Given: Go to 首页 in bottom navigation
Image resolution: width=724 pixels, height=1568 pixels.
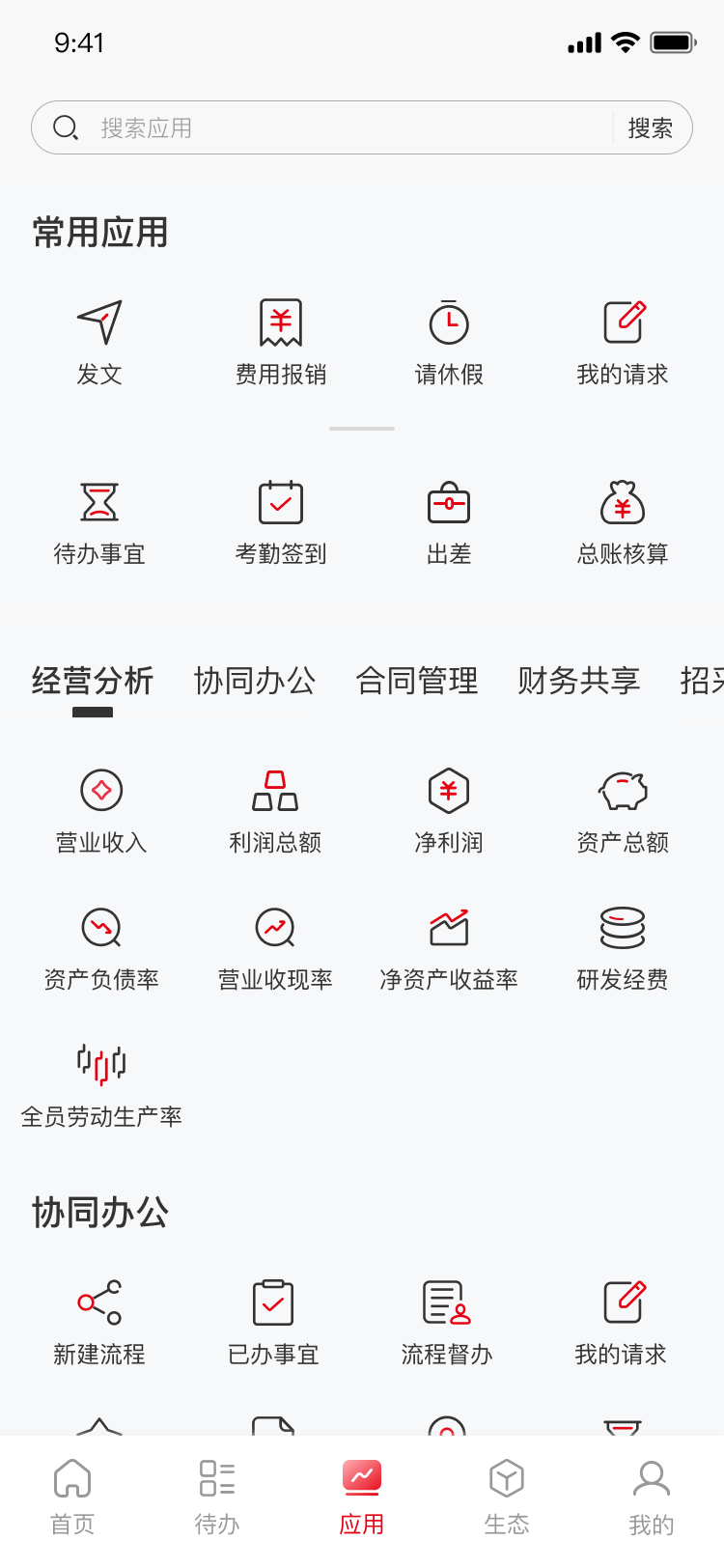Looking at the screenshot, I should click(x=72, y=1492).
